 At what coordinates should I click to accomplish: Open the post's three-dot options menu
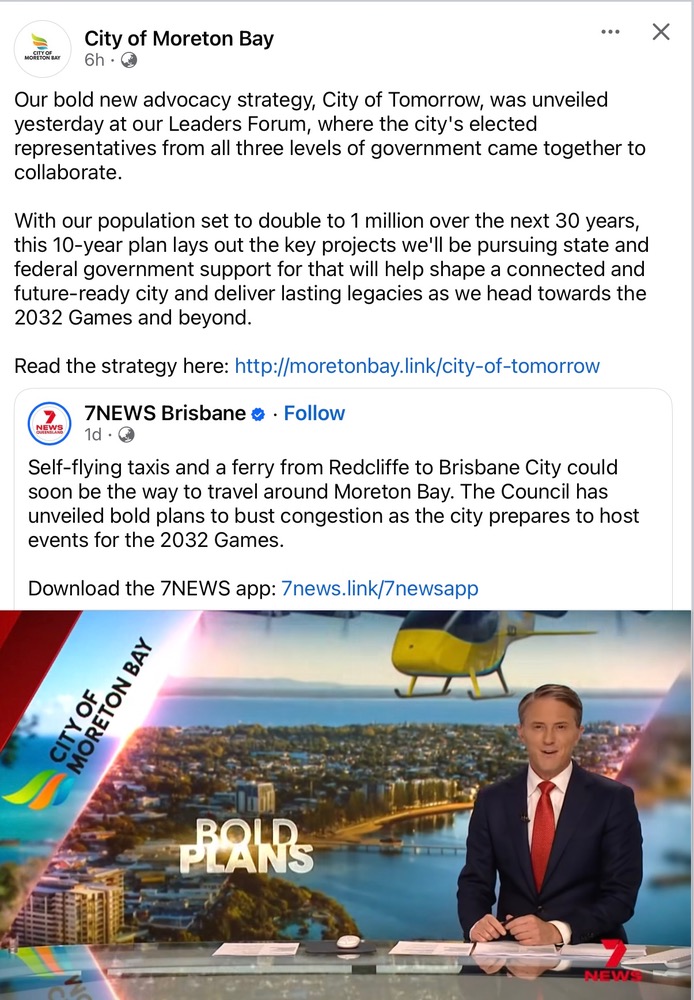[610, 32]
